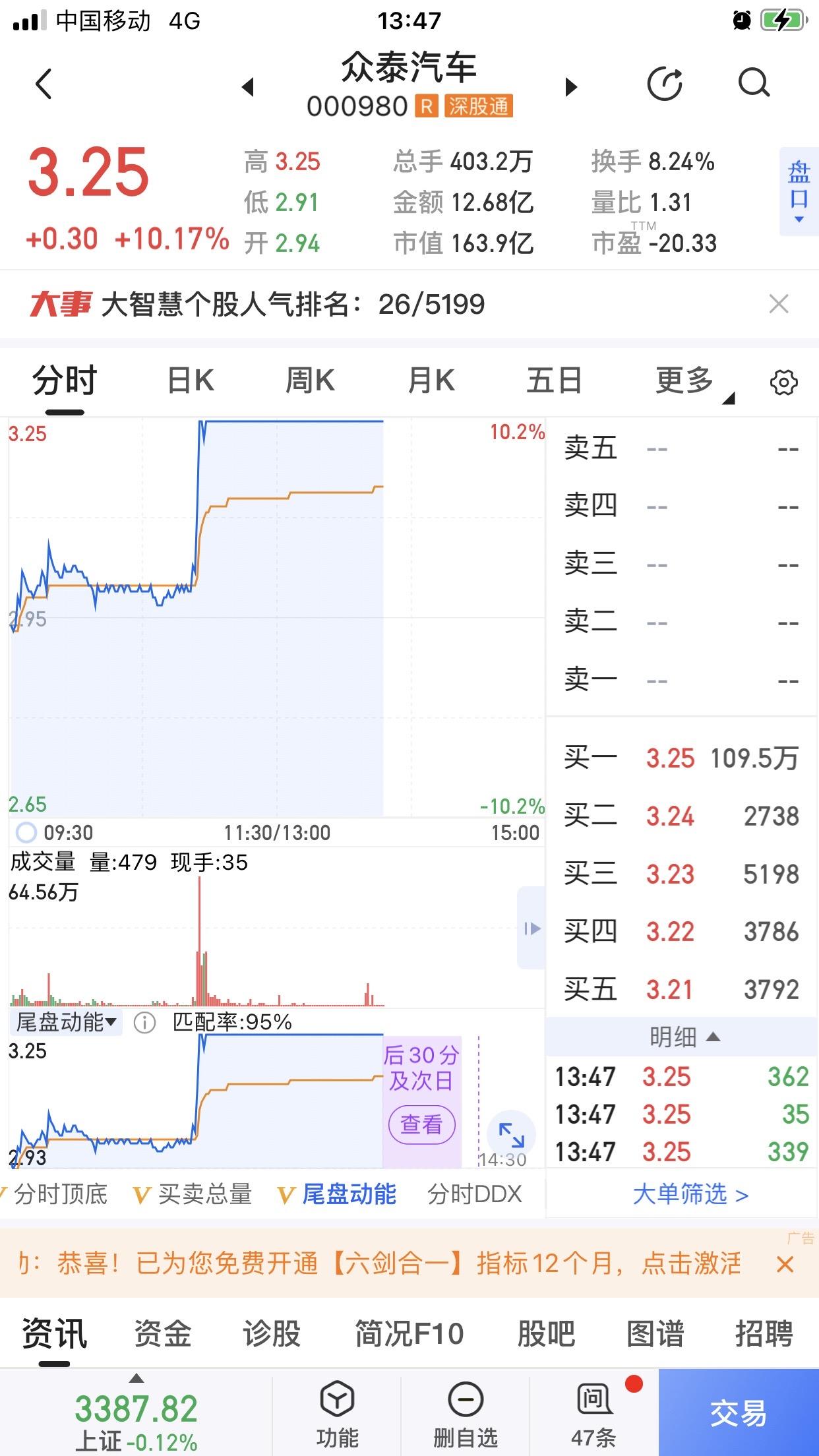Switch to 日K chart tab
This screenshot has width=819, height=1456.
point(191,380)
